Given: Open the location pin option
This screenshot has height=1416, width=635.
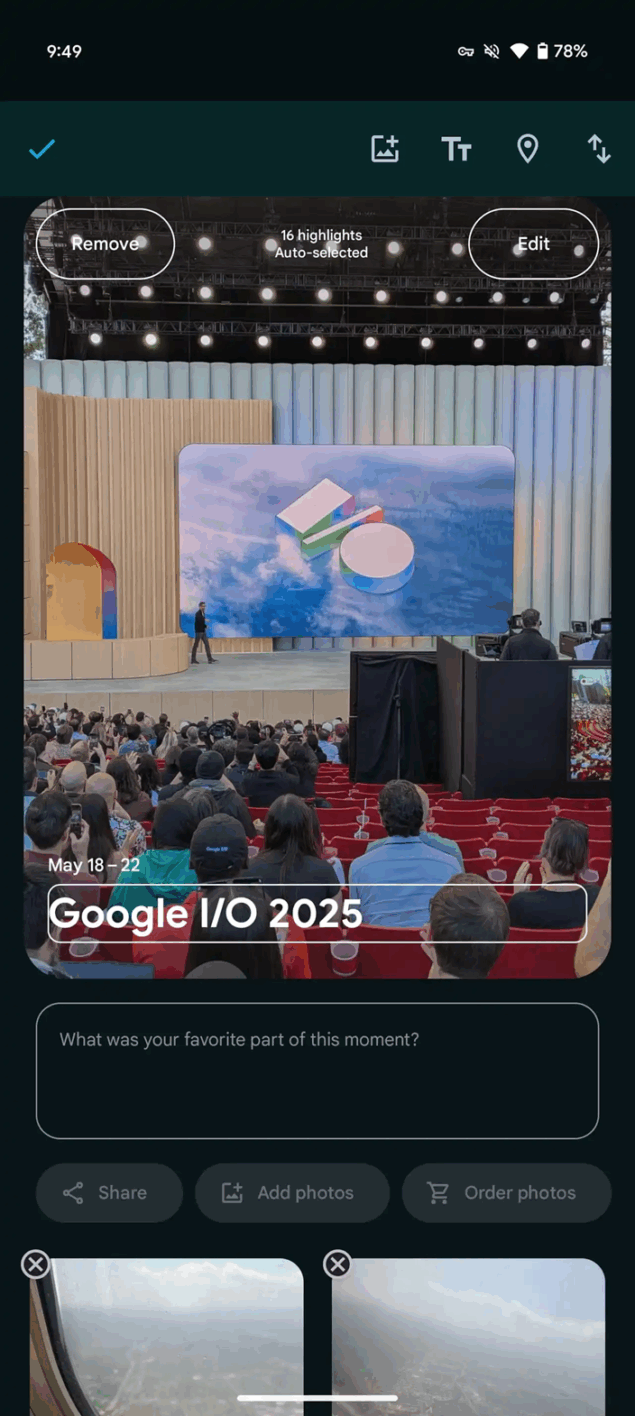Looking at the screenshot, I should (527, 150).
